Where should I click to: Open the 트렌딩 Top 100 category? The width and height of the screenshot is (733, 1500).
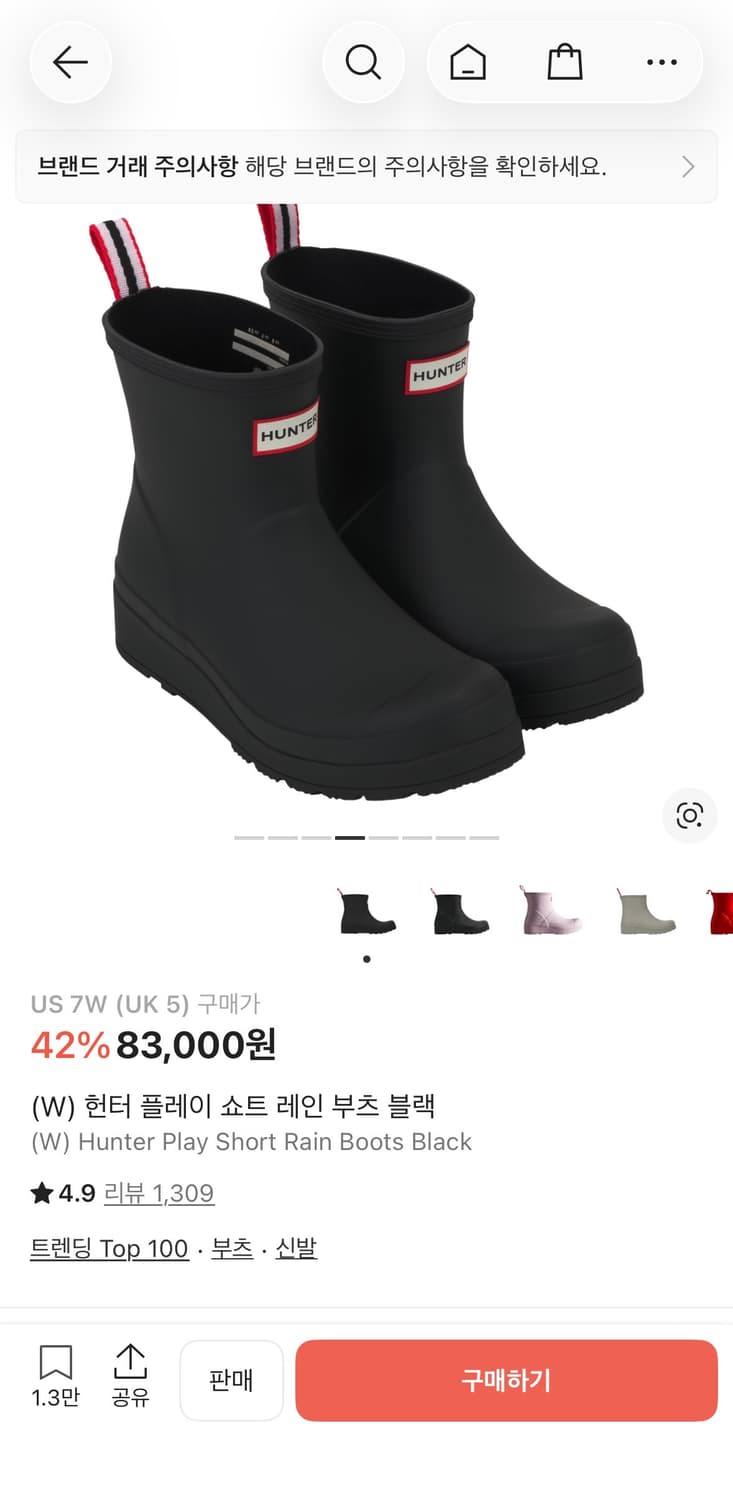point(109,1248)
